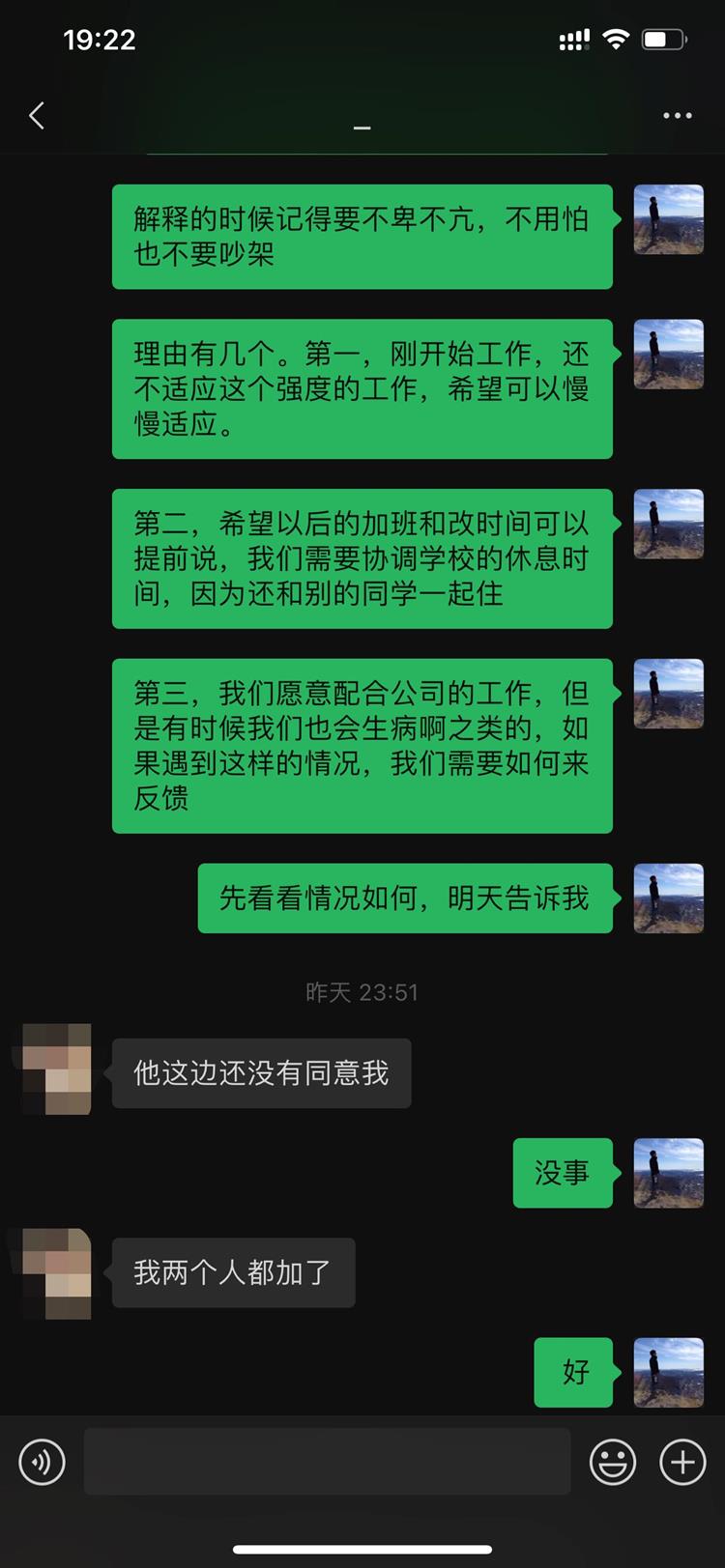Tap the '昨天 23:51' timestamp
Image resolution: width=725 pixels, height=1568 pixels.
click(x=362, y=992)
